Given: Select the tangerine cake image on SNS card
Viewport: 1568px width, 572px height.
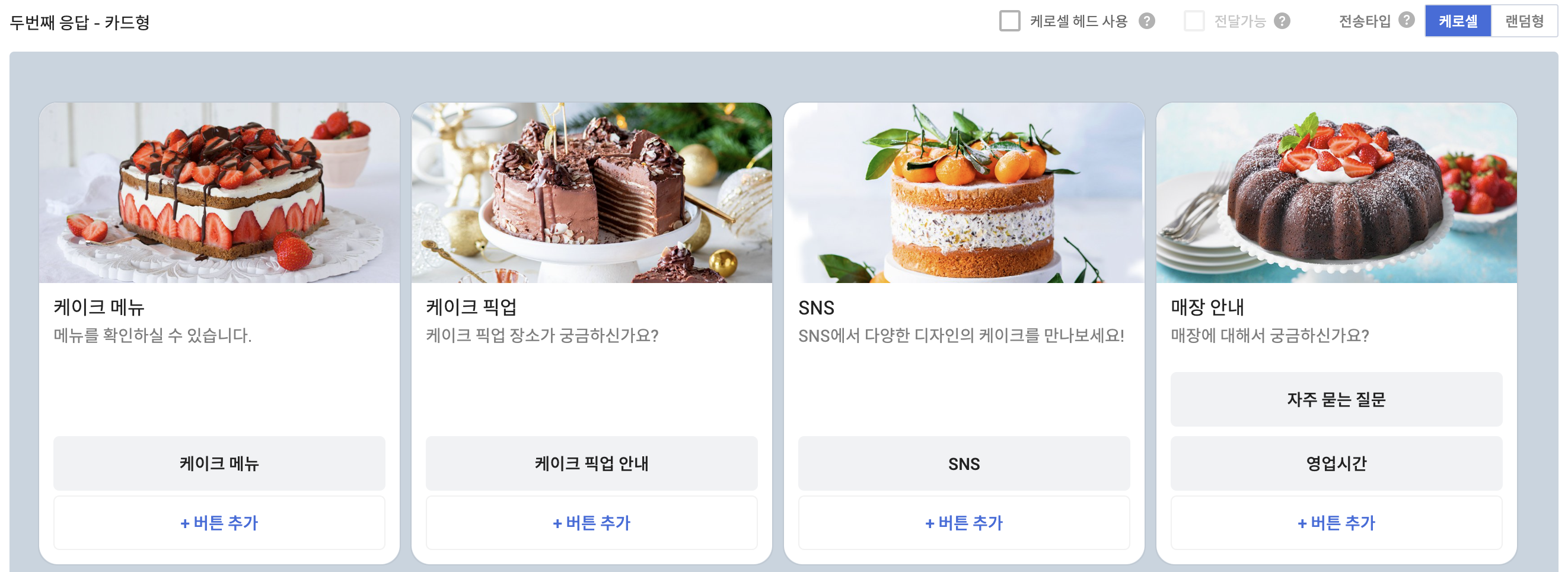Looking at the screenshot, I should 964,192.
